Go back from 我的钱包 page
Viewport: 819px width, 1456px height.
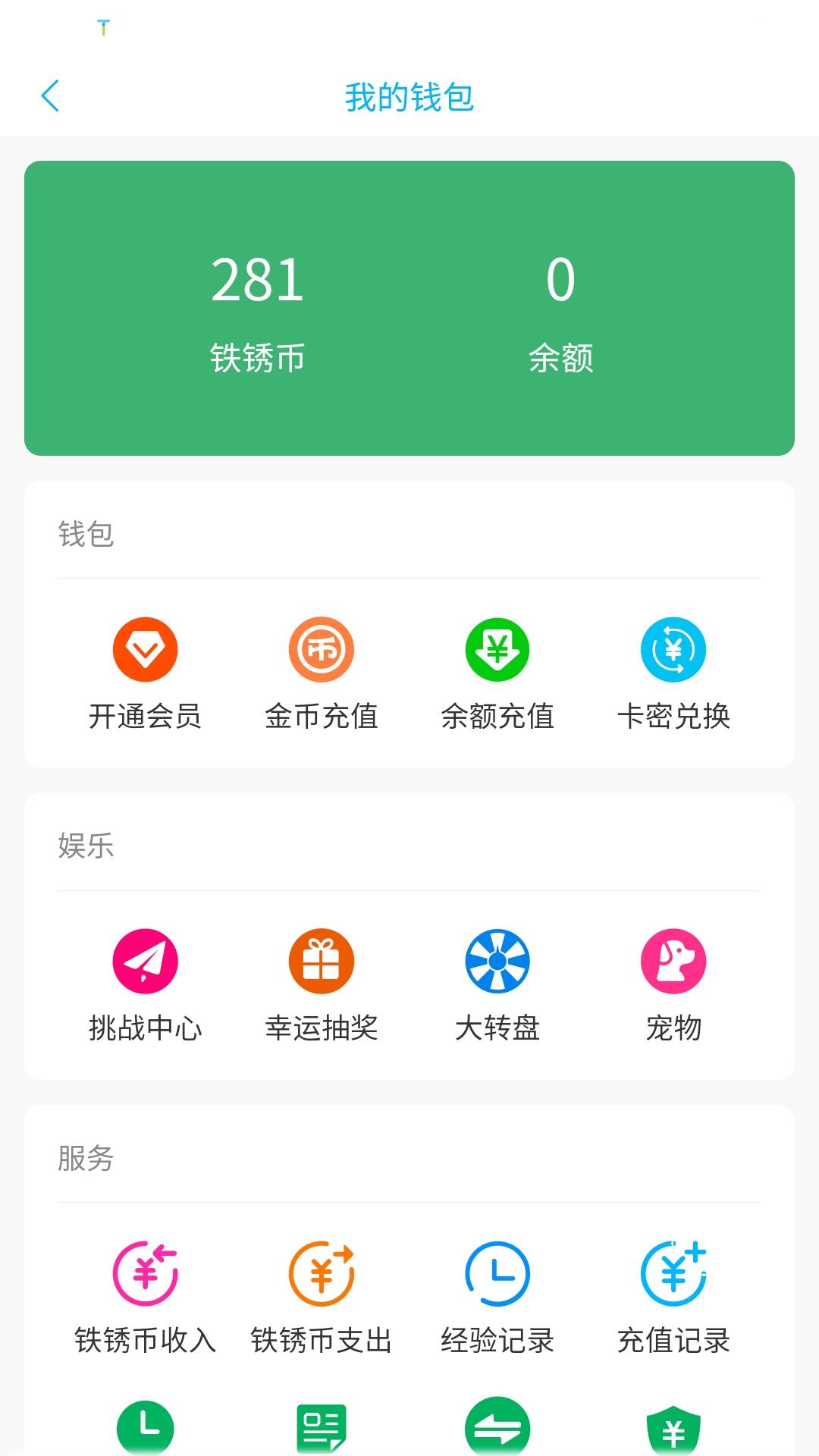tap(50, 96)
